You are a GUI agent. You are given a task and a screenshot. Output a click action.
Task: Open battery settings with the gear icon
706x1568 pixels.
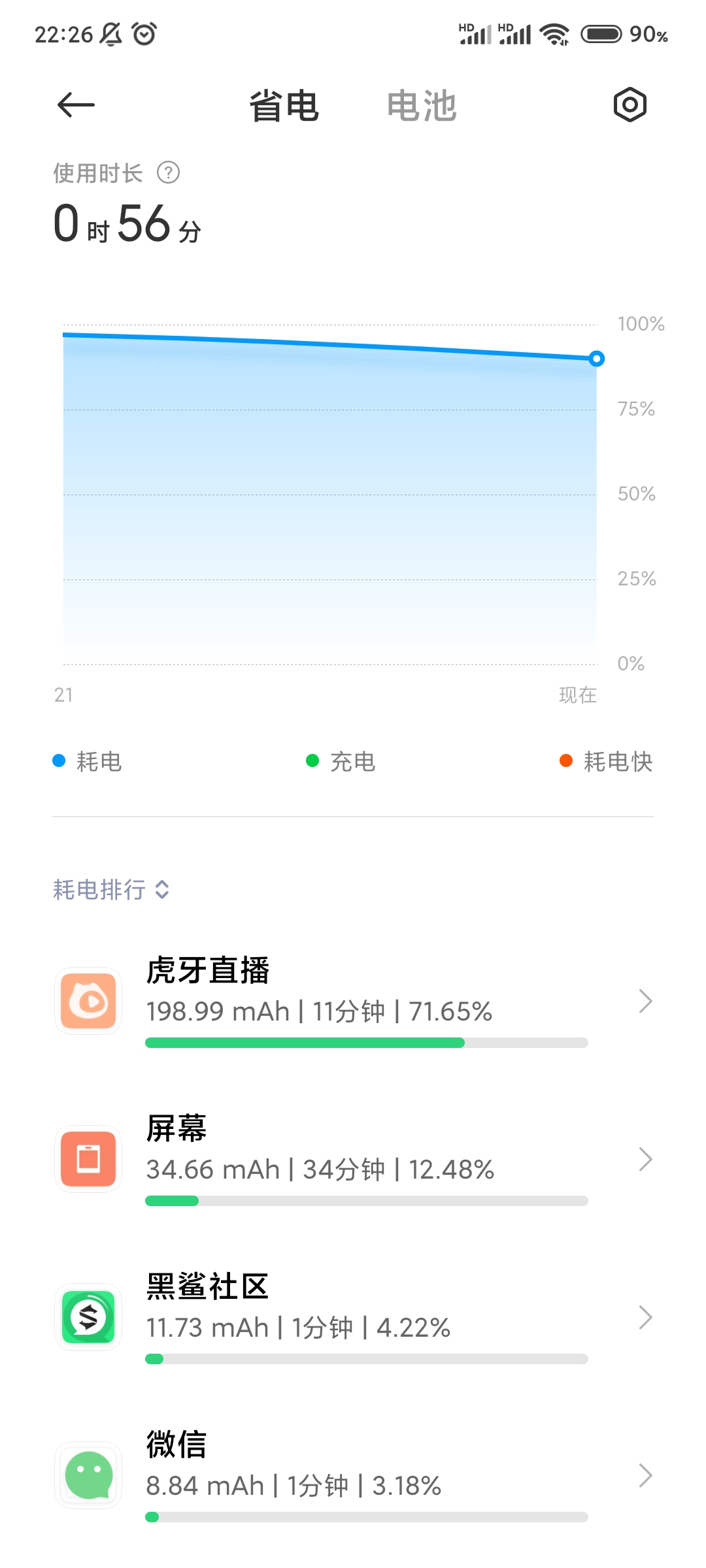pyautogui.click(x=630, y=105)
